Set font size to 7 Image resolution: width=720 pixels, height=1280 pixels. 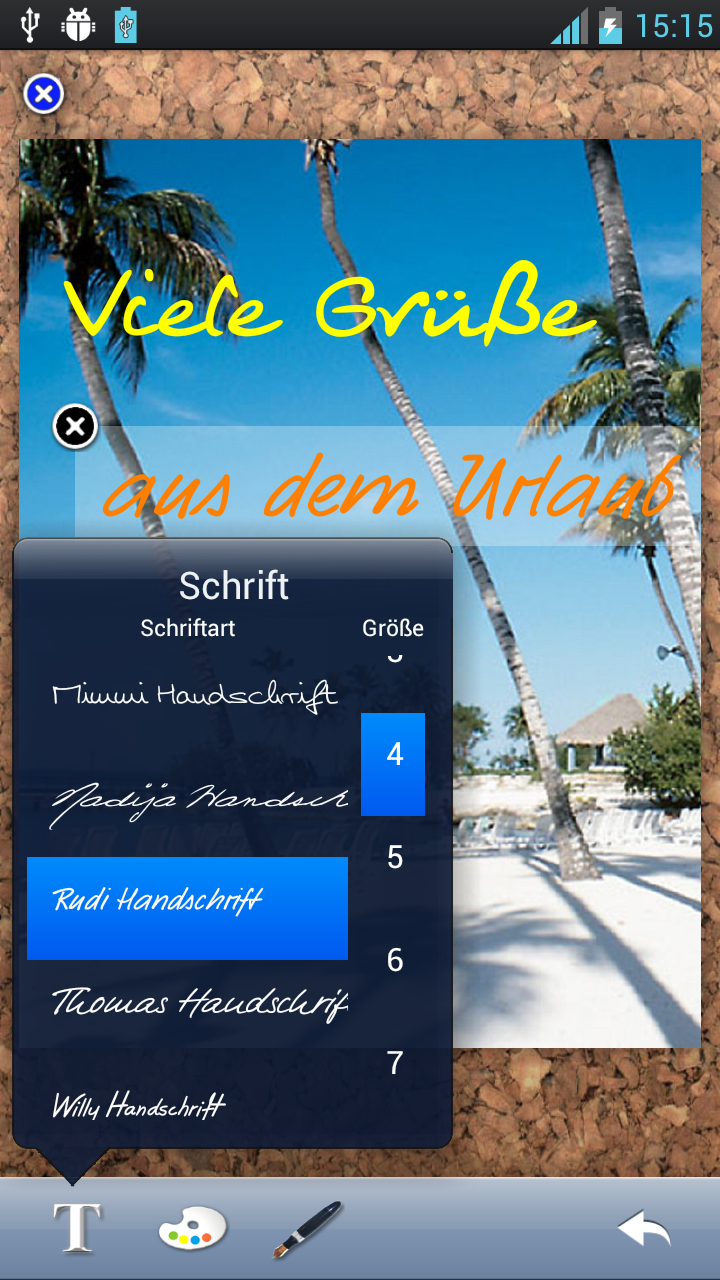coord(394,1063)
